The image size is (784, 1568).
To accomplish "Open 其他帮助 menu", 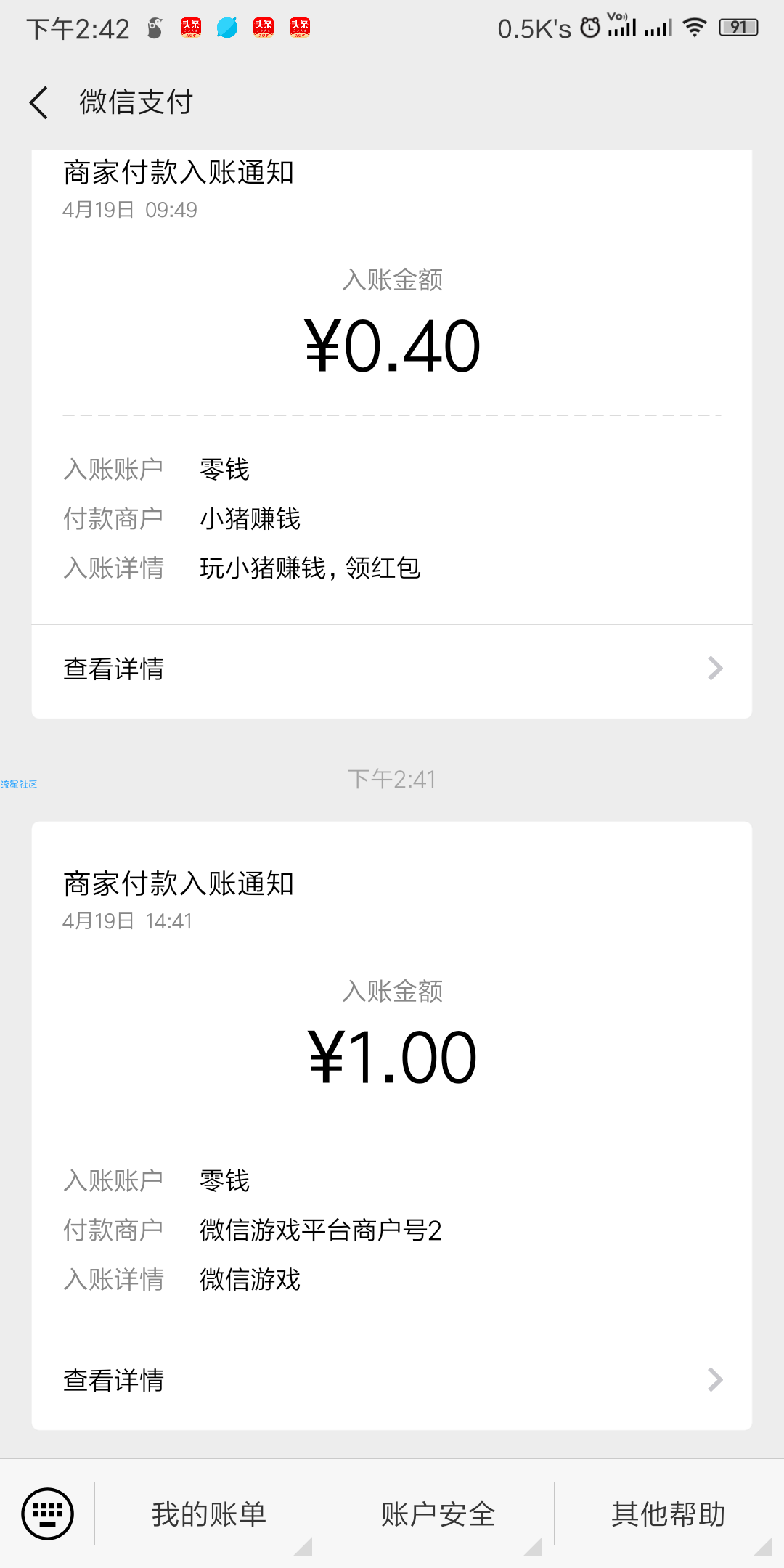I will (x=669, y=1515).
